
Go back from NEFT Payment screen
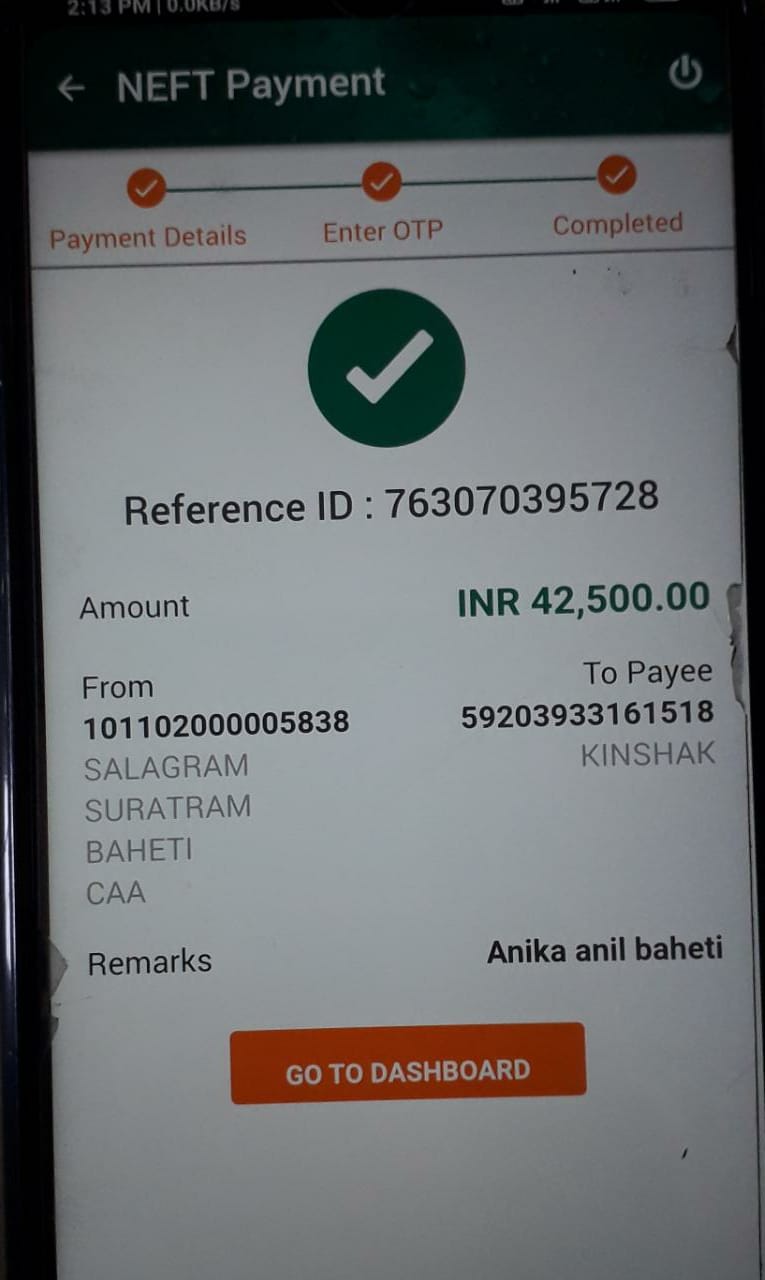pyautogui.click(x=71, y=88)
